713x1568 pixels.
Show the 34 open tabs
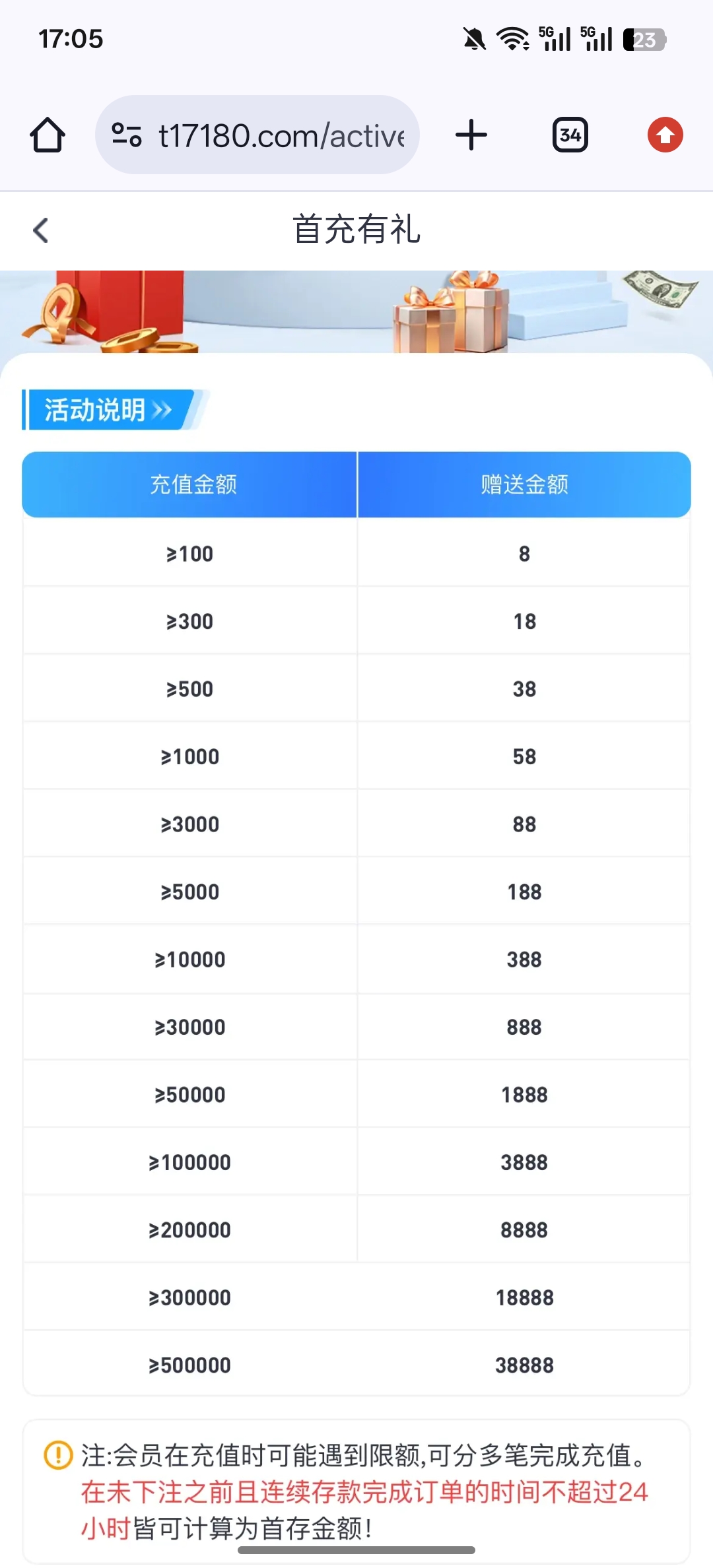(x=570, y=135)
